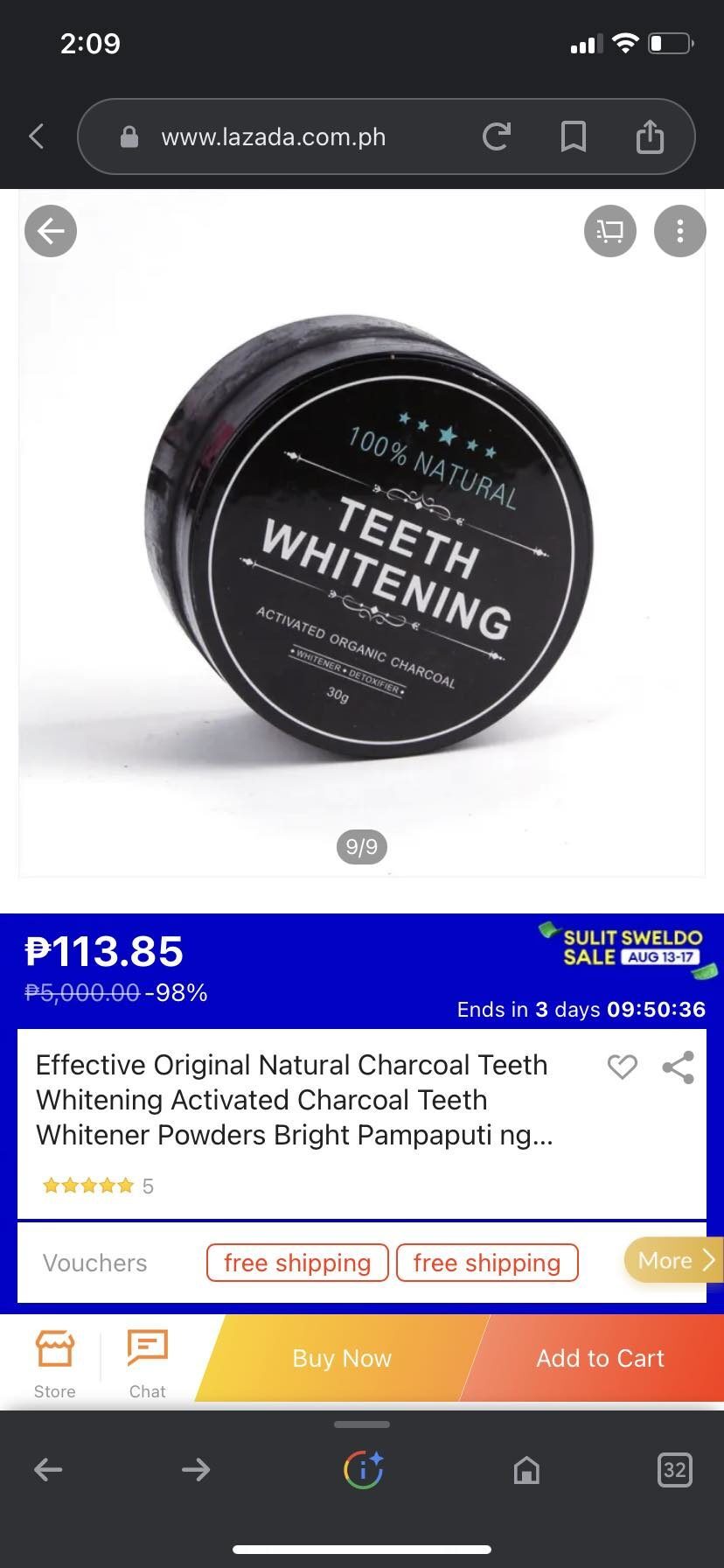View the 32 open browser tabs
The width and height of the screenshot is (724, 1568).
tap(674, 1470)
